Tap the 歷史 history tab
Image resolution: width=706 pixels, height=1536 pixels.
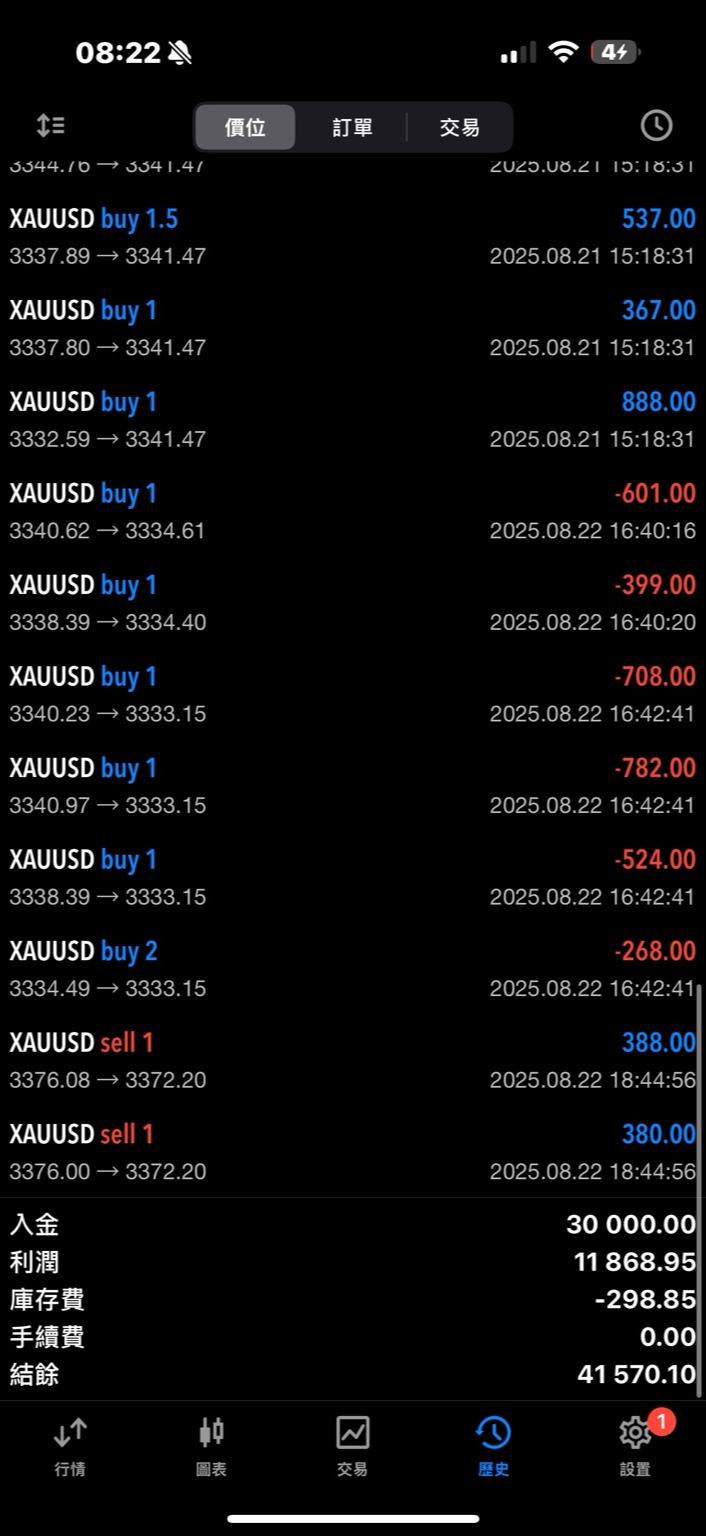coord(494,1445)
